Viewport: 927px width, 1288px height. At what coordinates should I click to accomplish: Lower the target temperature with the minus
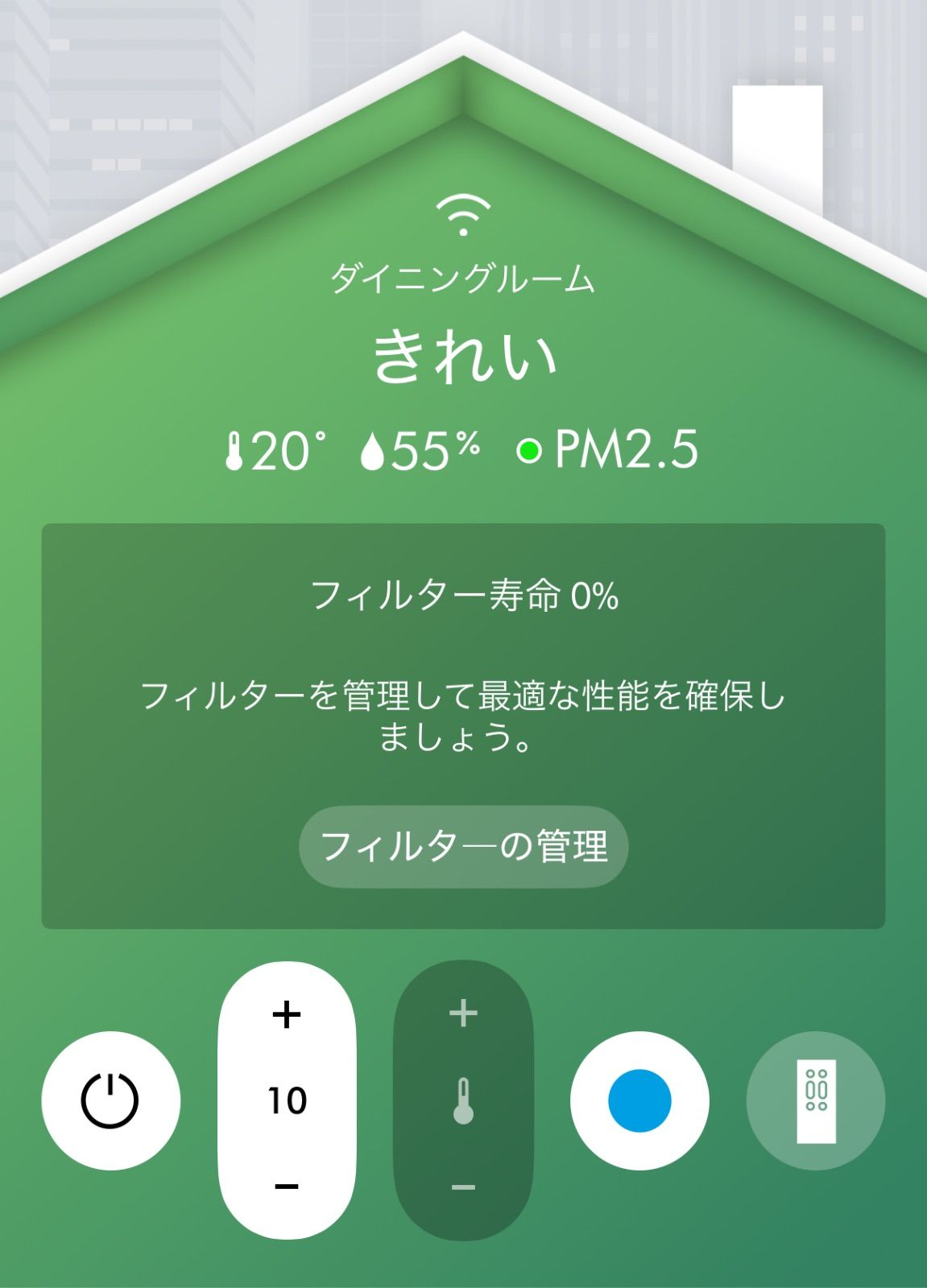pyautogui.click(x=463, y=1187)
